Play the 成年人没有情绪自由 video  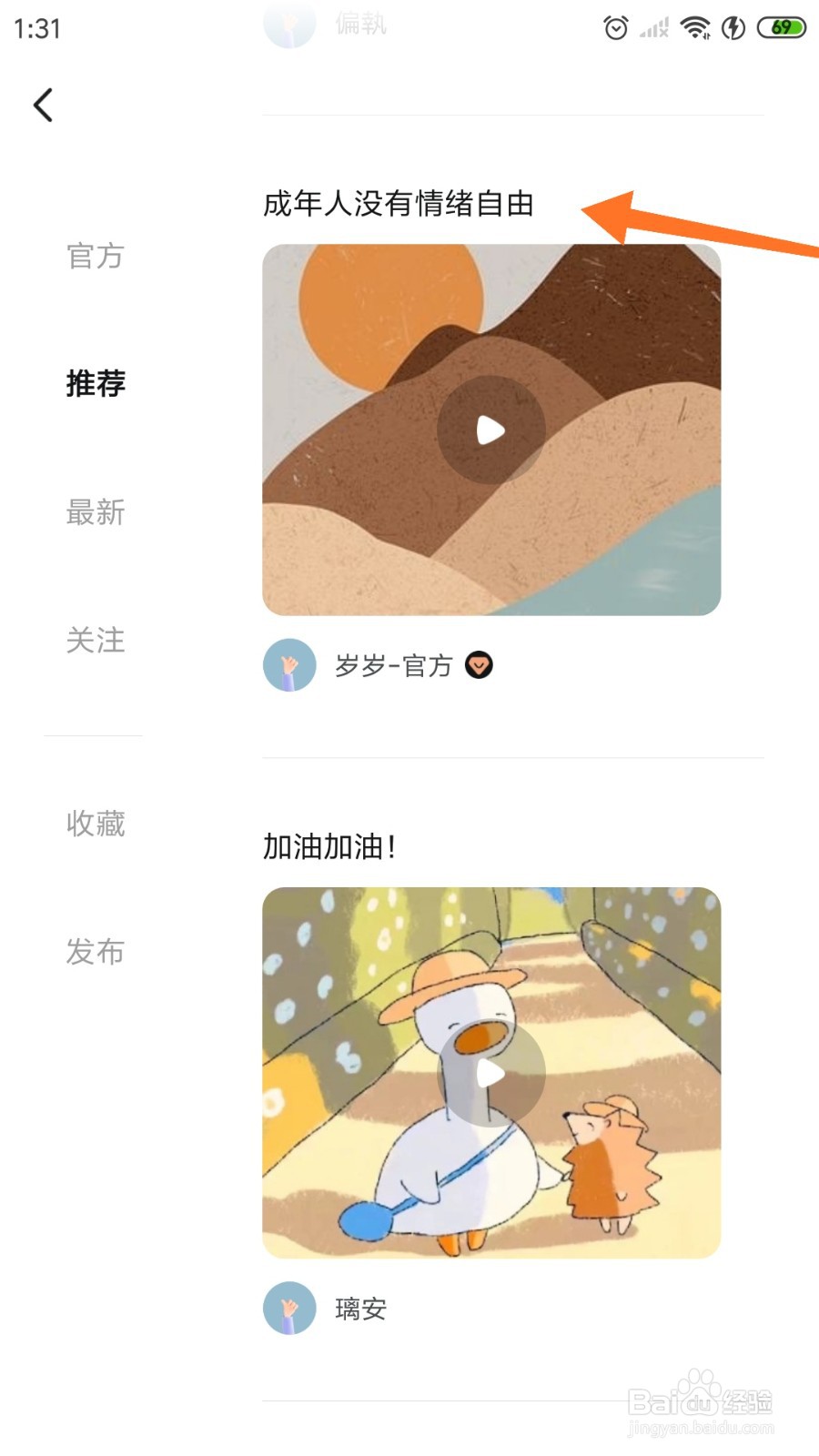point(491,430)
